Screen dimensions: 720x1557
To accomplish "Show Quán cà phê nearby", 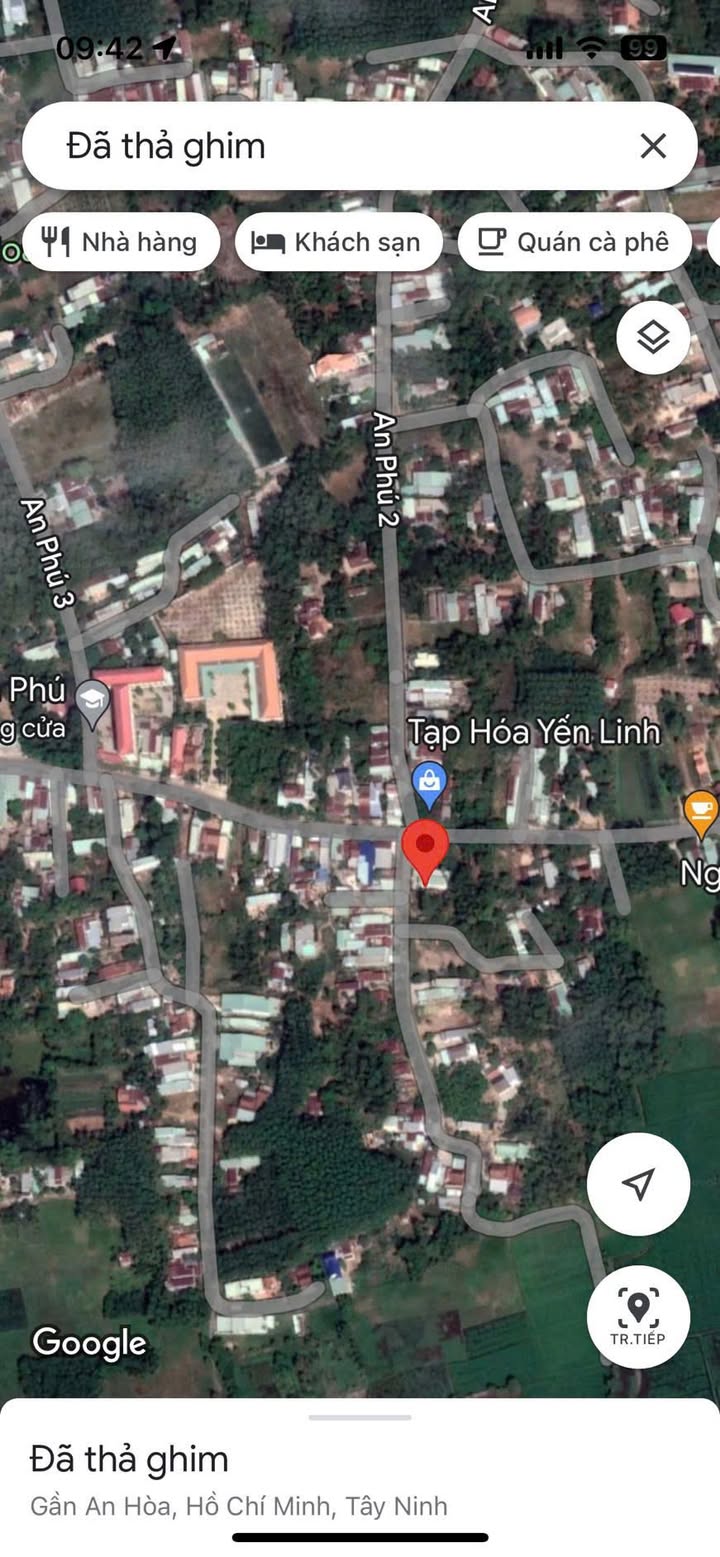I will pyautogui.click(x=574, y=242).
